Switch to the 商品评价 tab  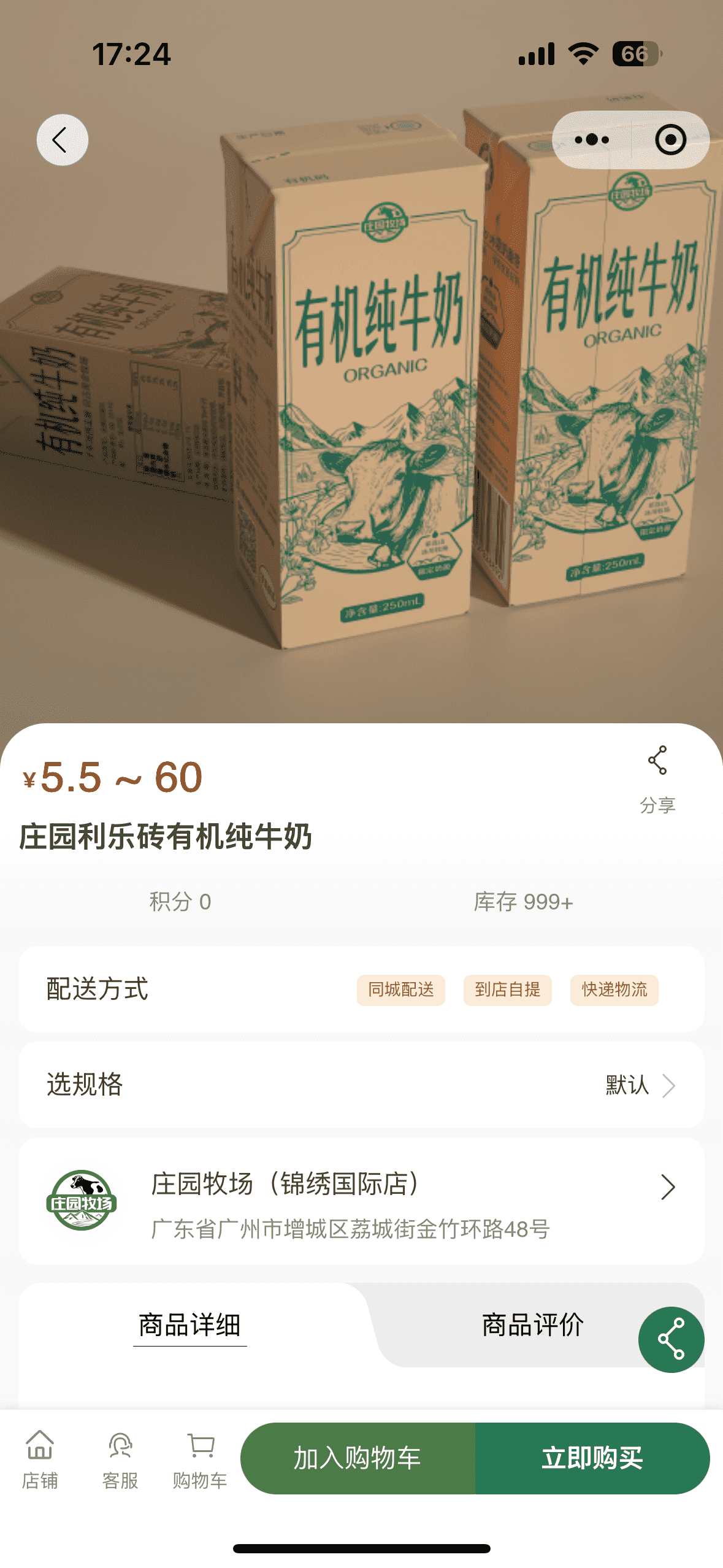point(532,1325)
